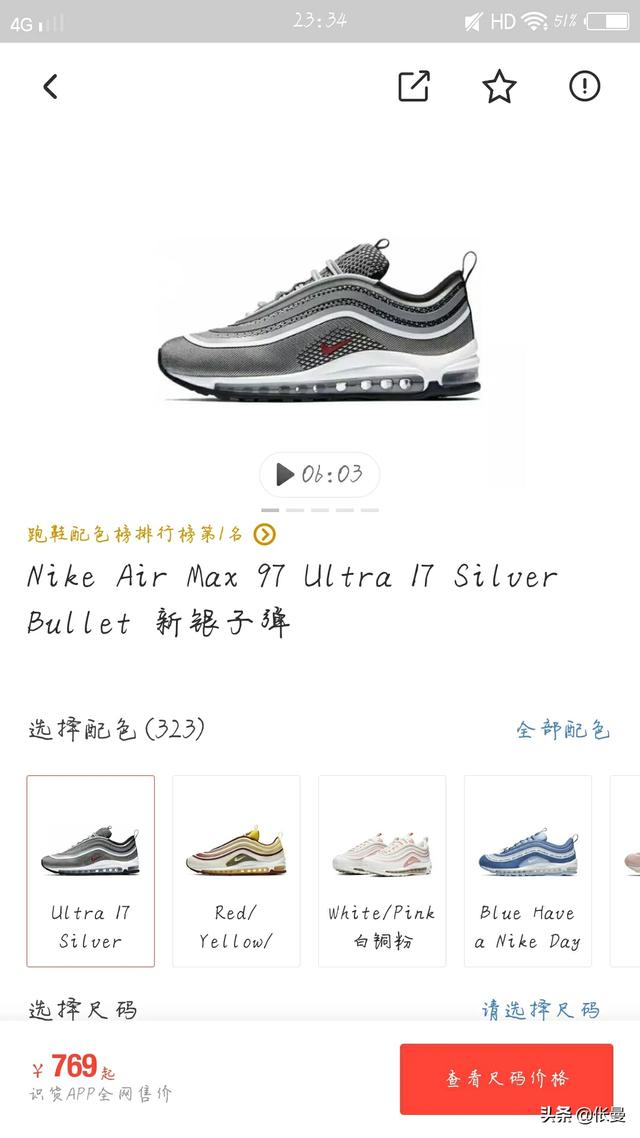640x1138 pixels.
Task: Pick the Blue Have a Nike Day colorway
Action: [527, 870]
